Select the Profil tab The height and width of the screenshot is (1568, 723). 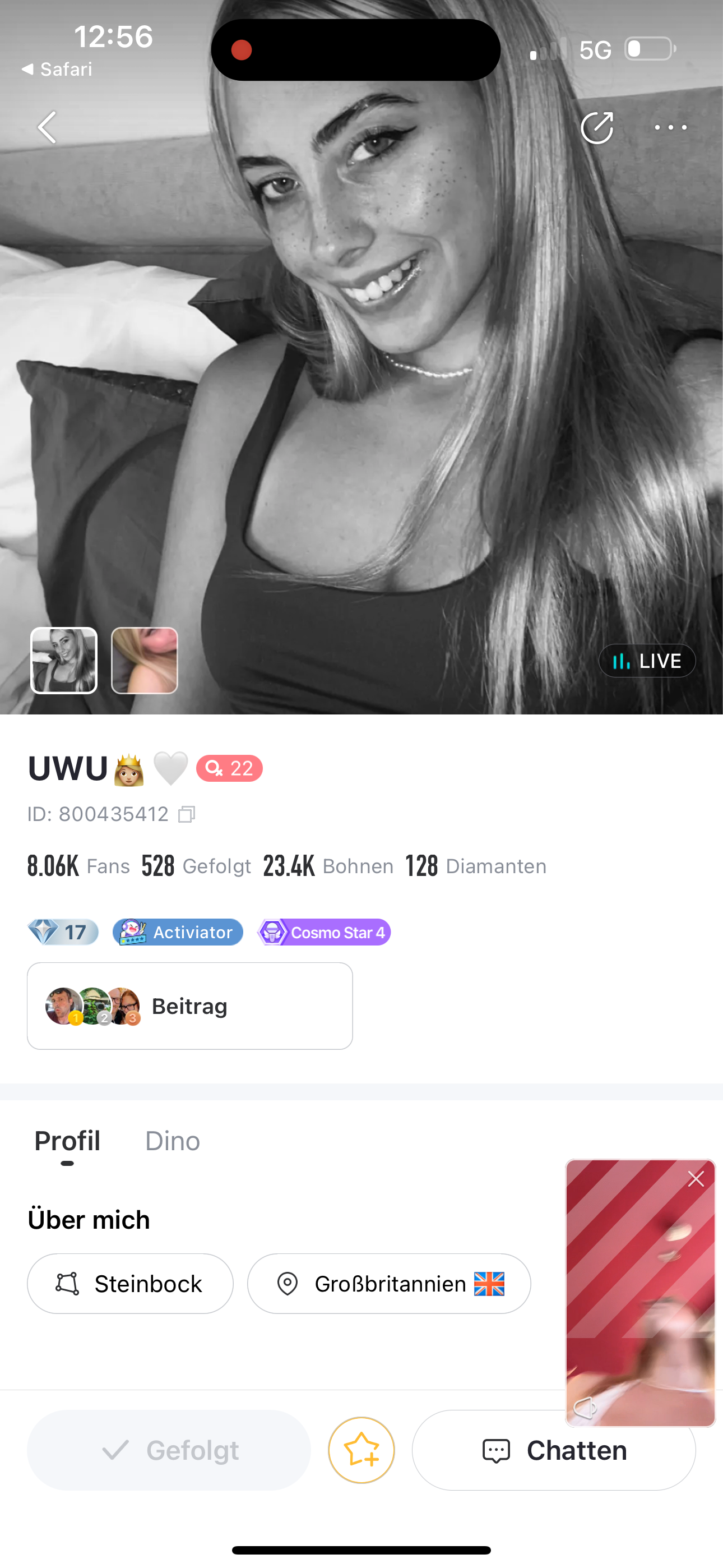[67, 1141]
